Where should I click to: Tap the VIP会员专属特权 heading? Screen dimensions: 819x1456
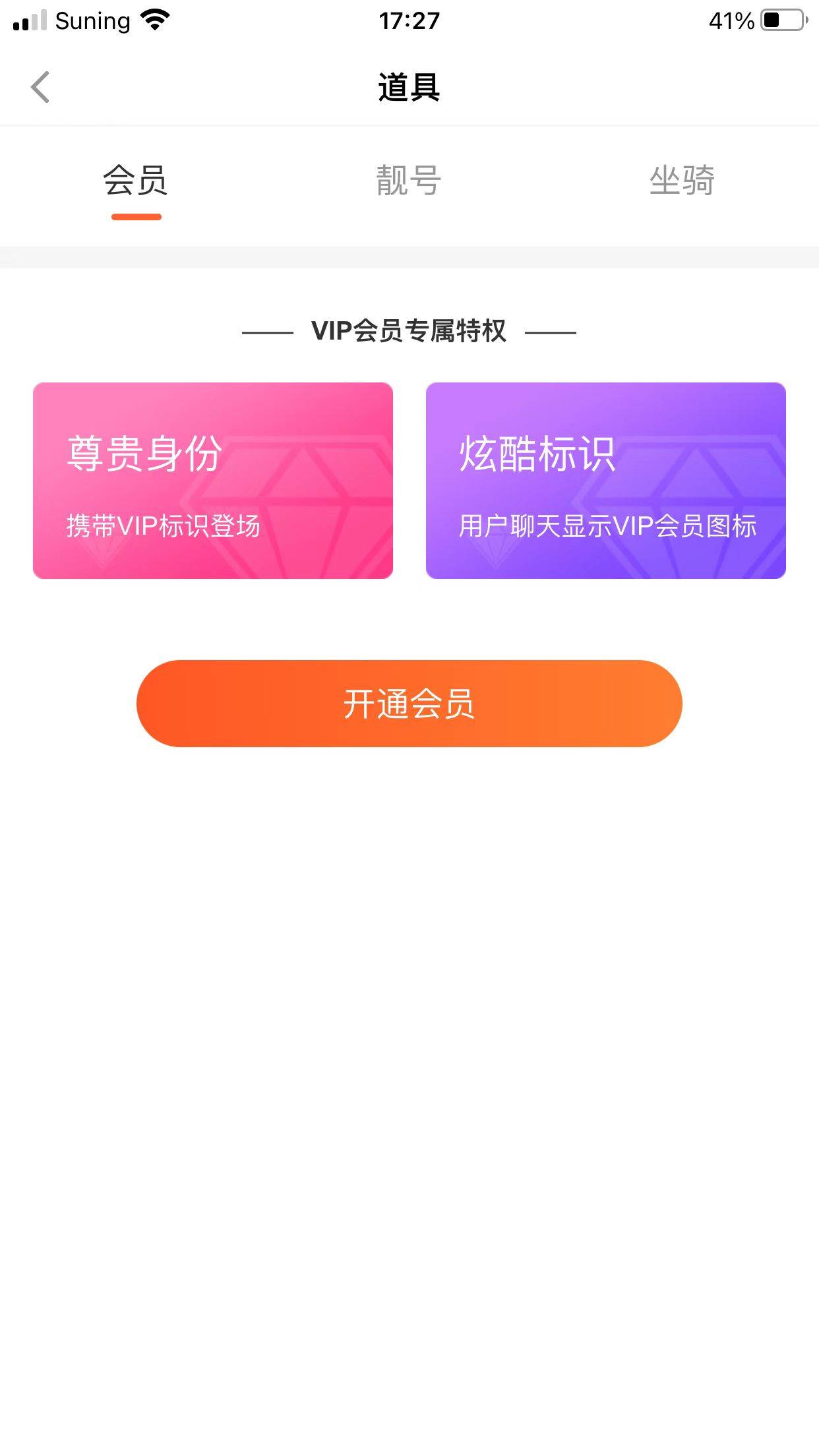(x=409, y=331)
